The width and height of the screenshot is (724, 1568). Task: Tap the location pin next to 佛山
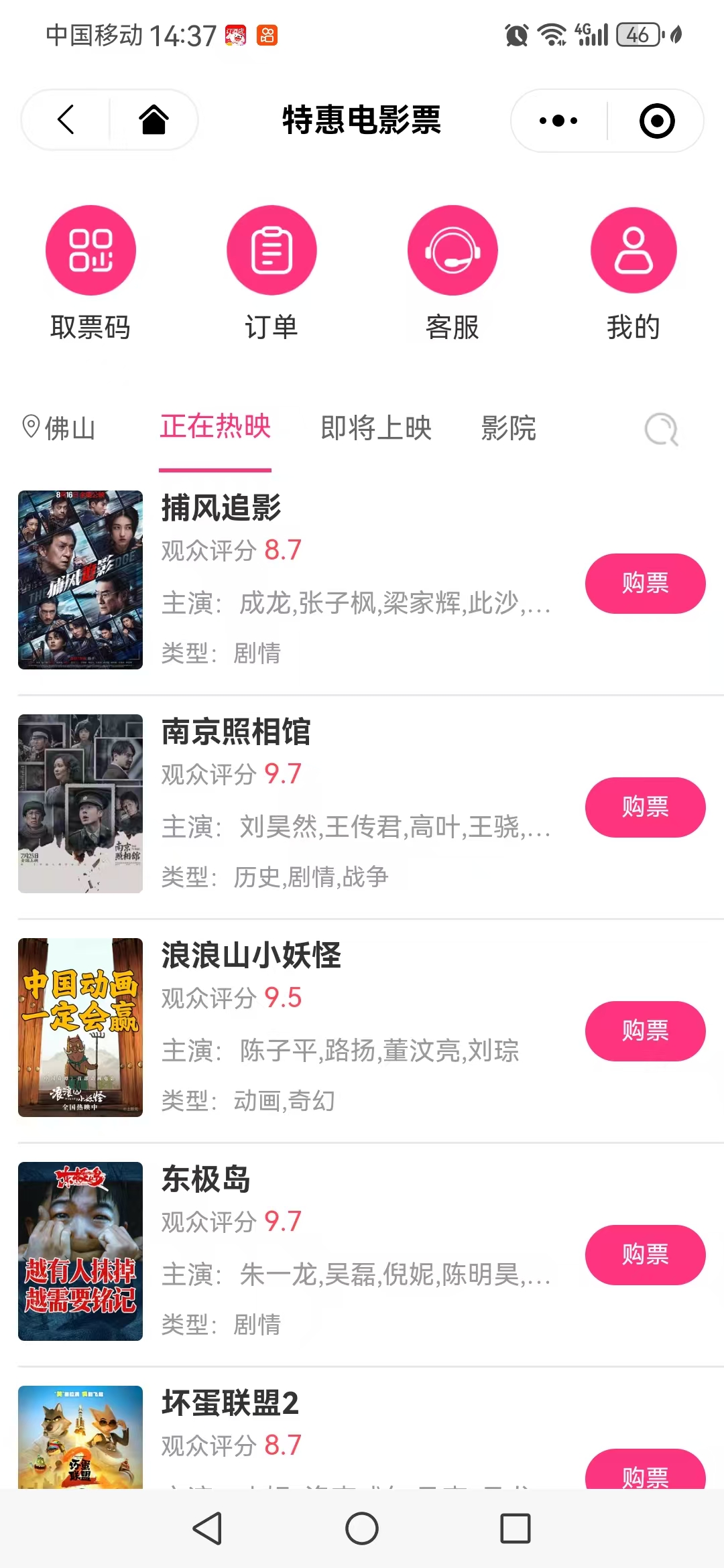click(x=29, y=427)
